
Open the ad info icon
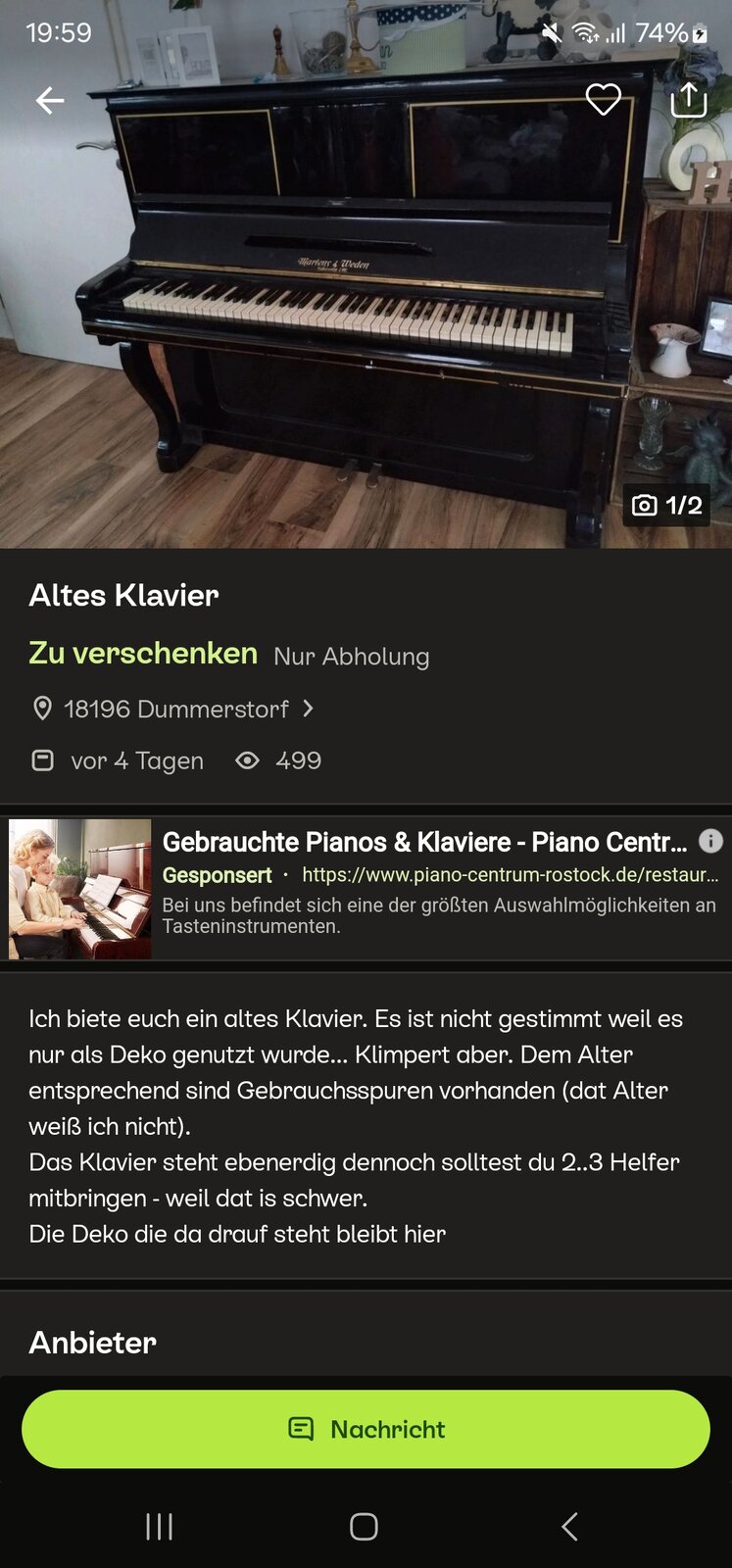[710, 841]
